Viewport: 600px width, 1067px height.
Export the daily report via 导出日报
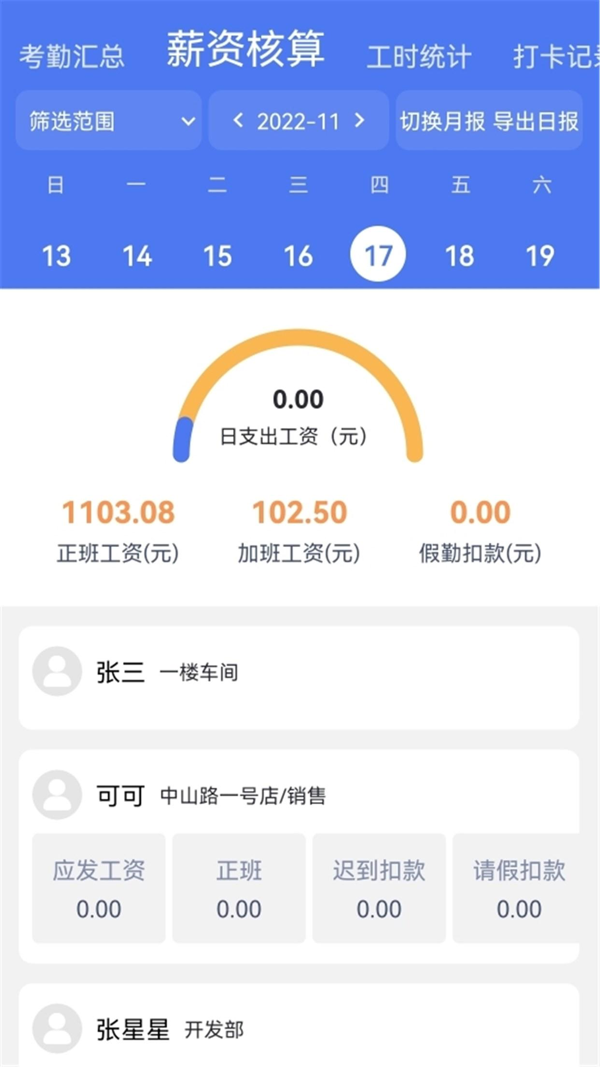pyautogui.click(x=536, y=121)
